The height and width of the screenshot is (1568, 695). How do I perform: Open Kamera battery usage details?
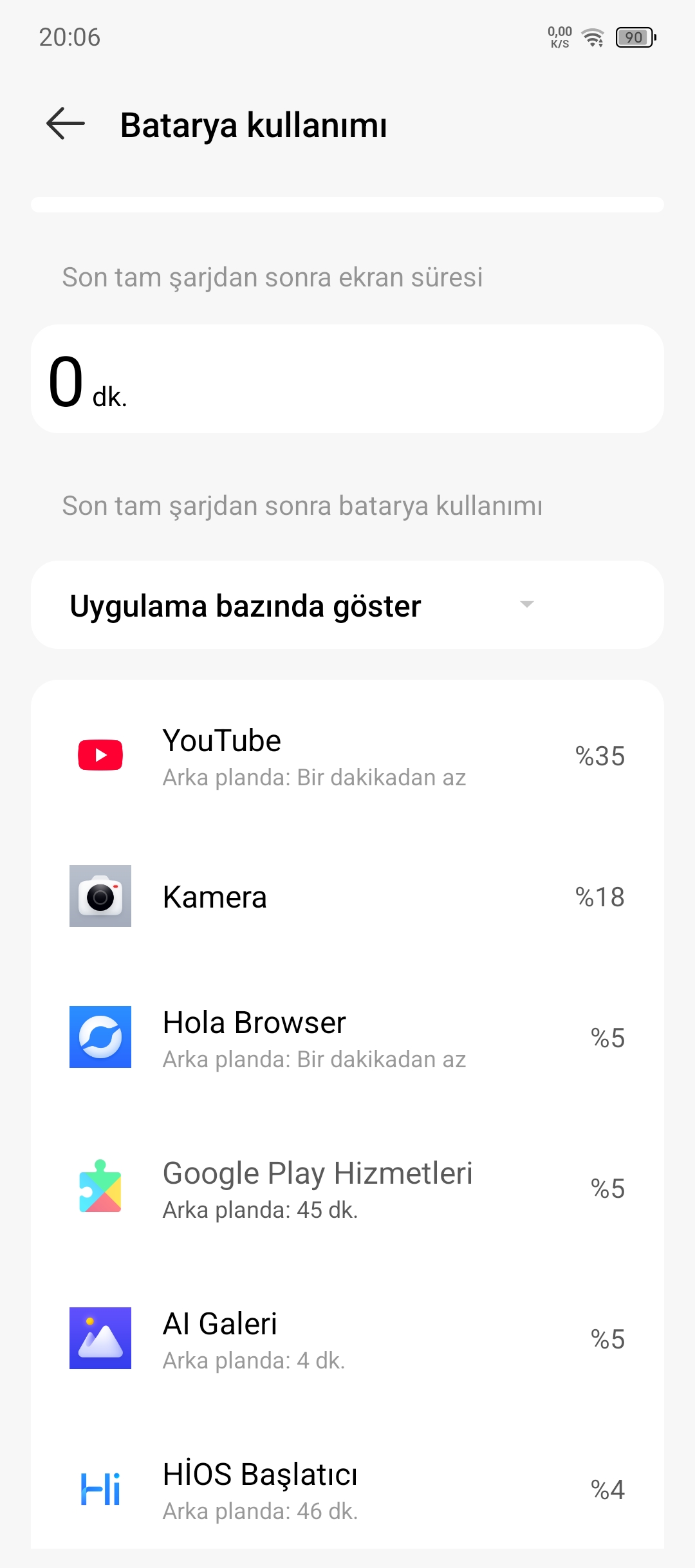[347, 896]
